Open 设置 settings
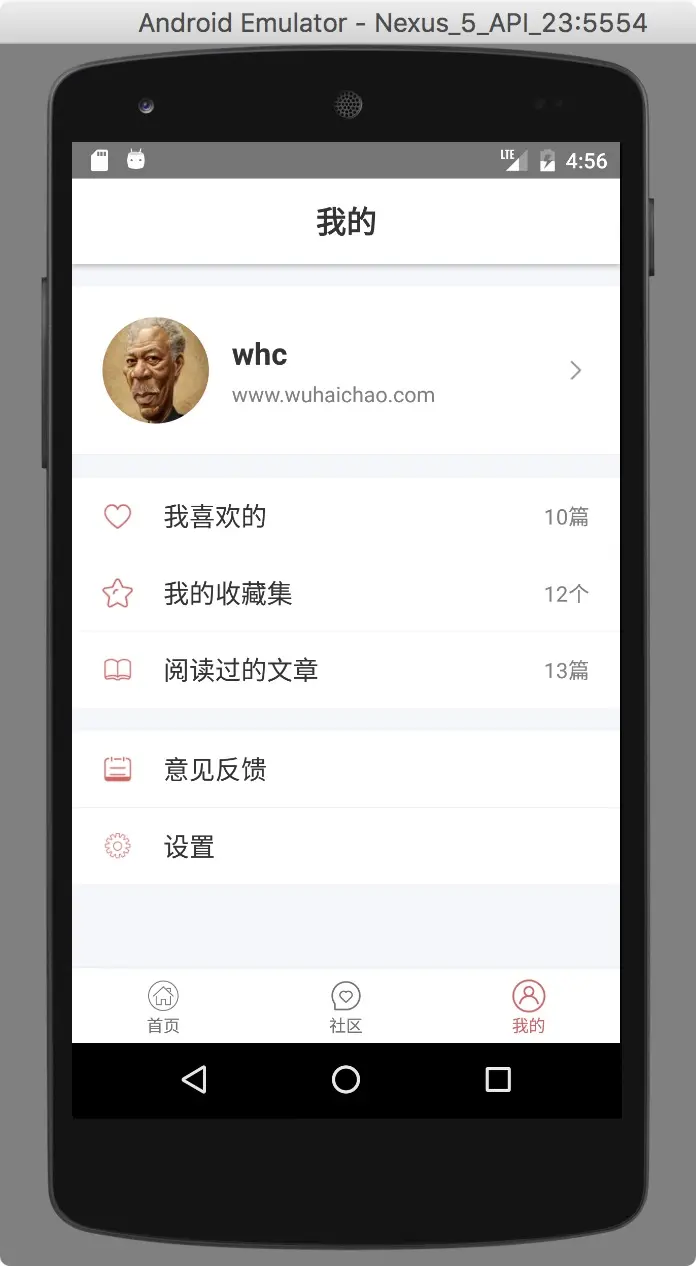Screen dimensions: 696x1266 coord(345,847)
